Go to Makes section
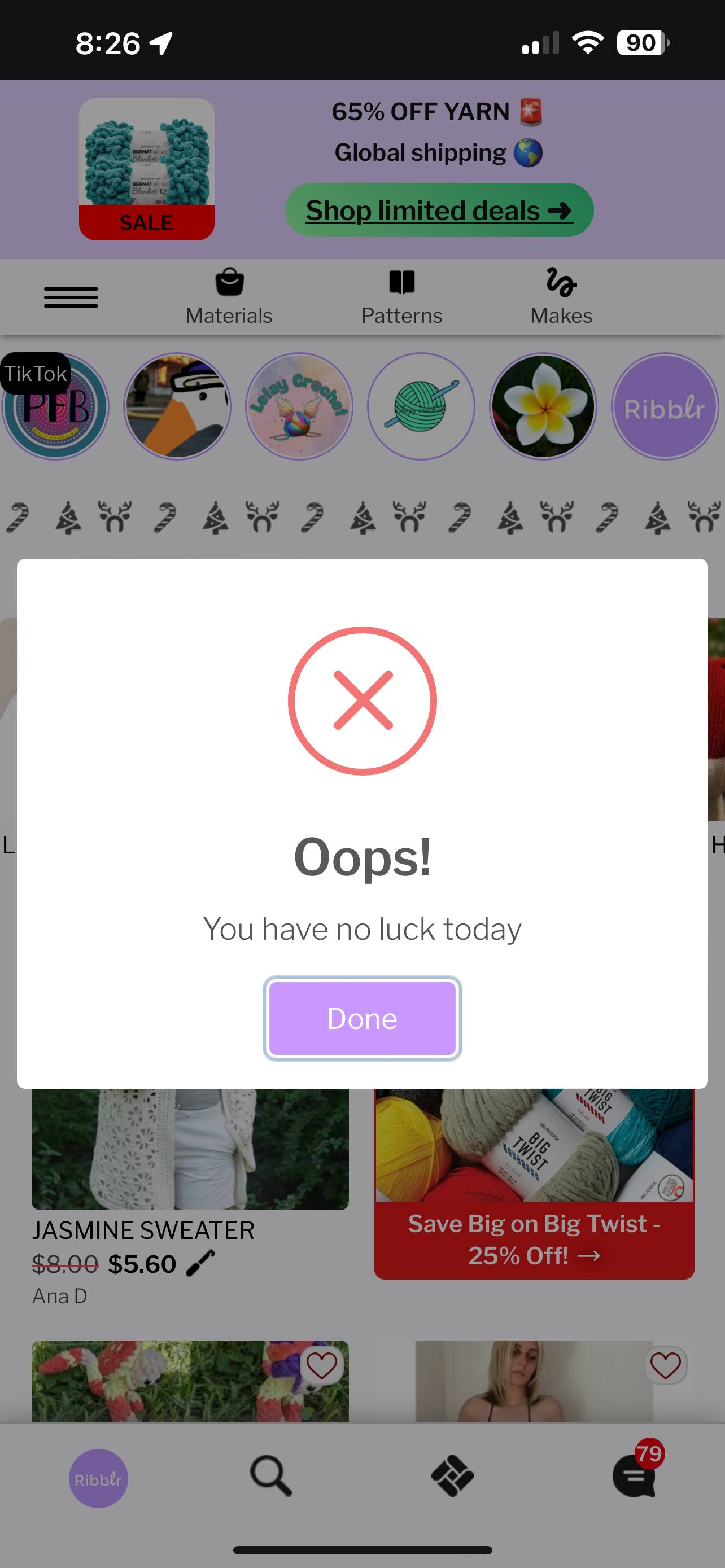 click(x=561, y=297)
